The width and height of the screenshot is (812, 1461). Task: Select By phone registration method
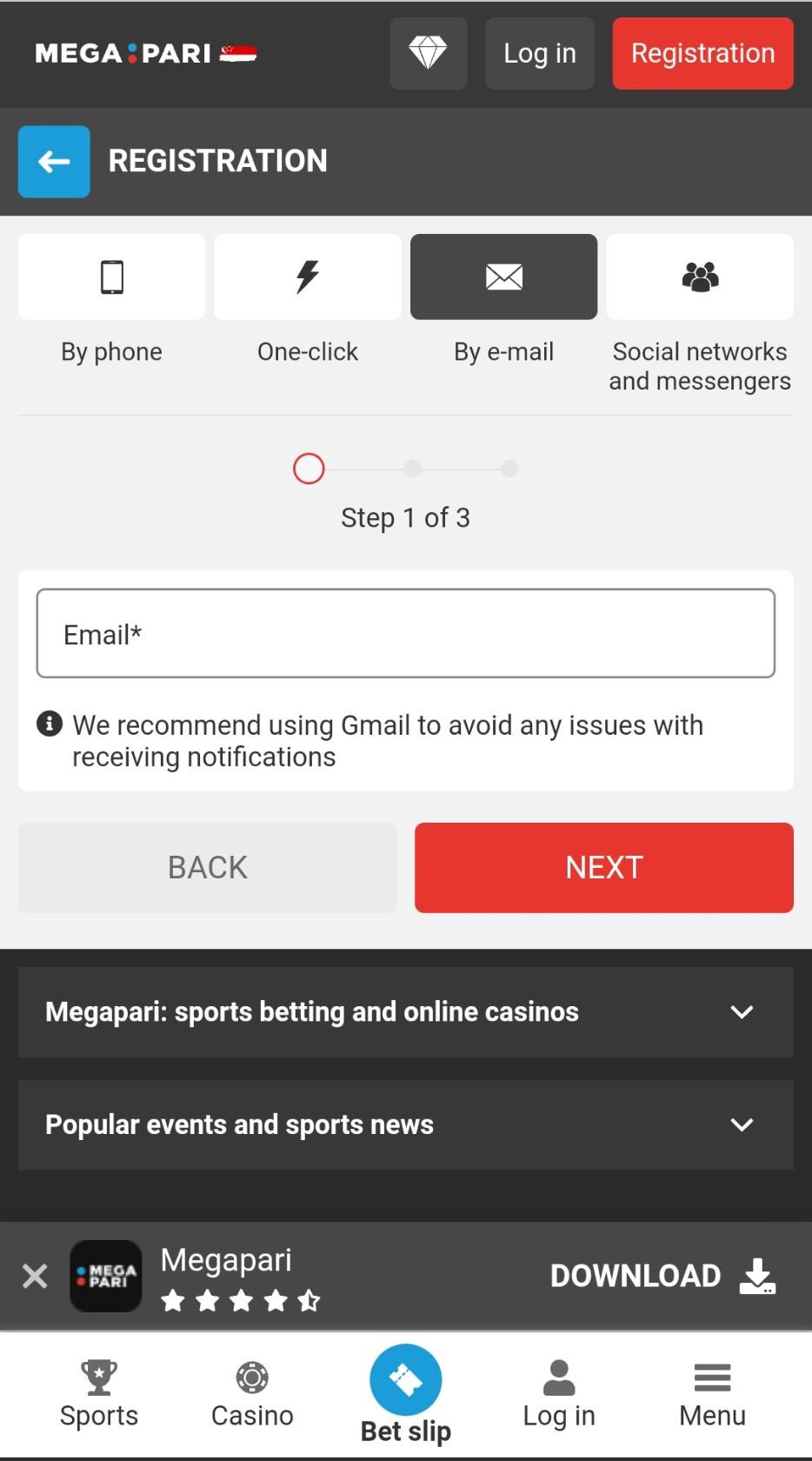111,277
